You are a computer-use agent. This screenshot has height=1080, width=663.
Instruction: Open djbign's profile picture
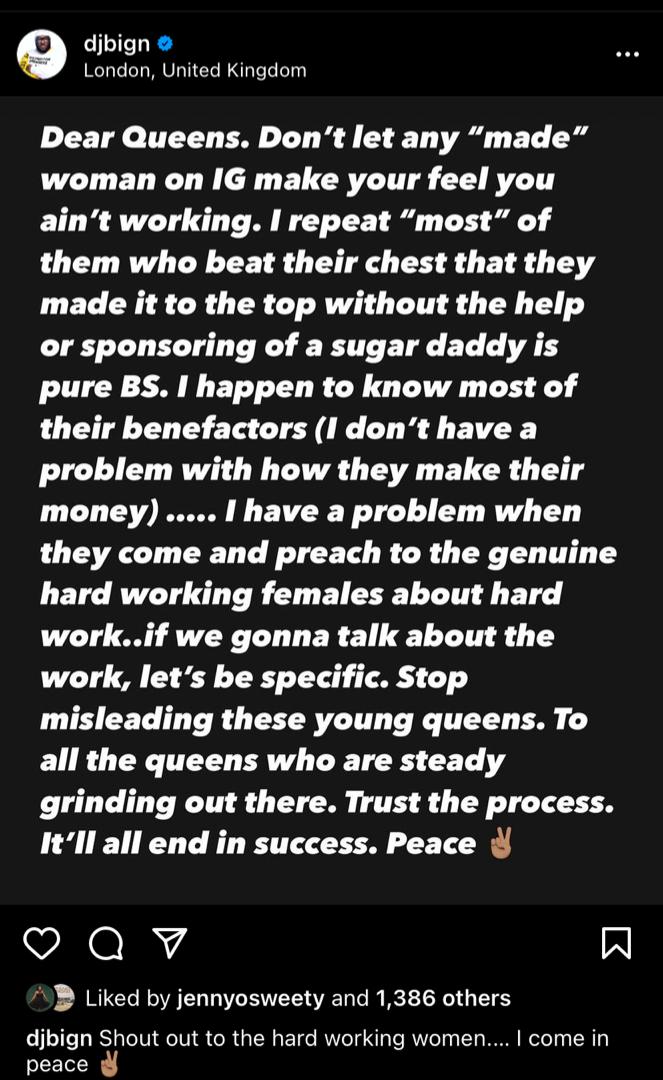tap(41, 54)
